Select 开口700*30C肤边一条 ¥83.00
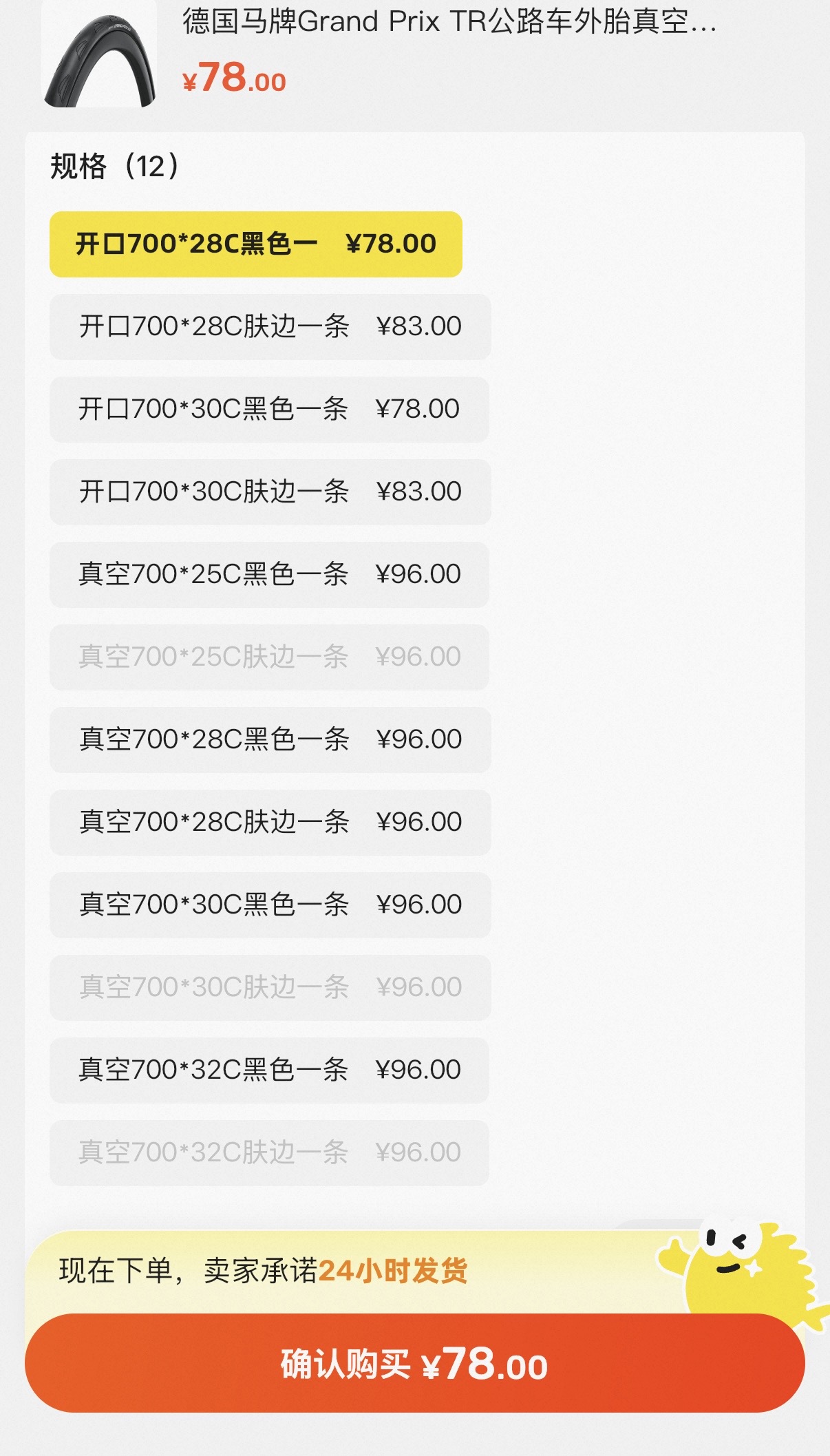Image resolution: width=830 pixels, height=1456 pixels. pos(270,492)
